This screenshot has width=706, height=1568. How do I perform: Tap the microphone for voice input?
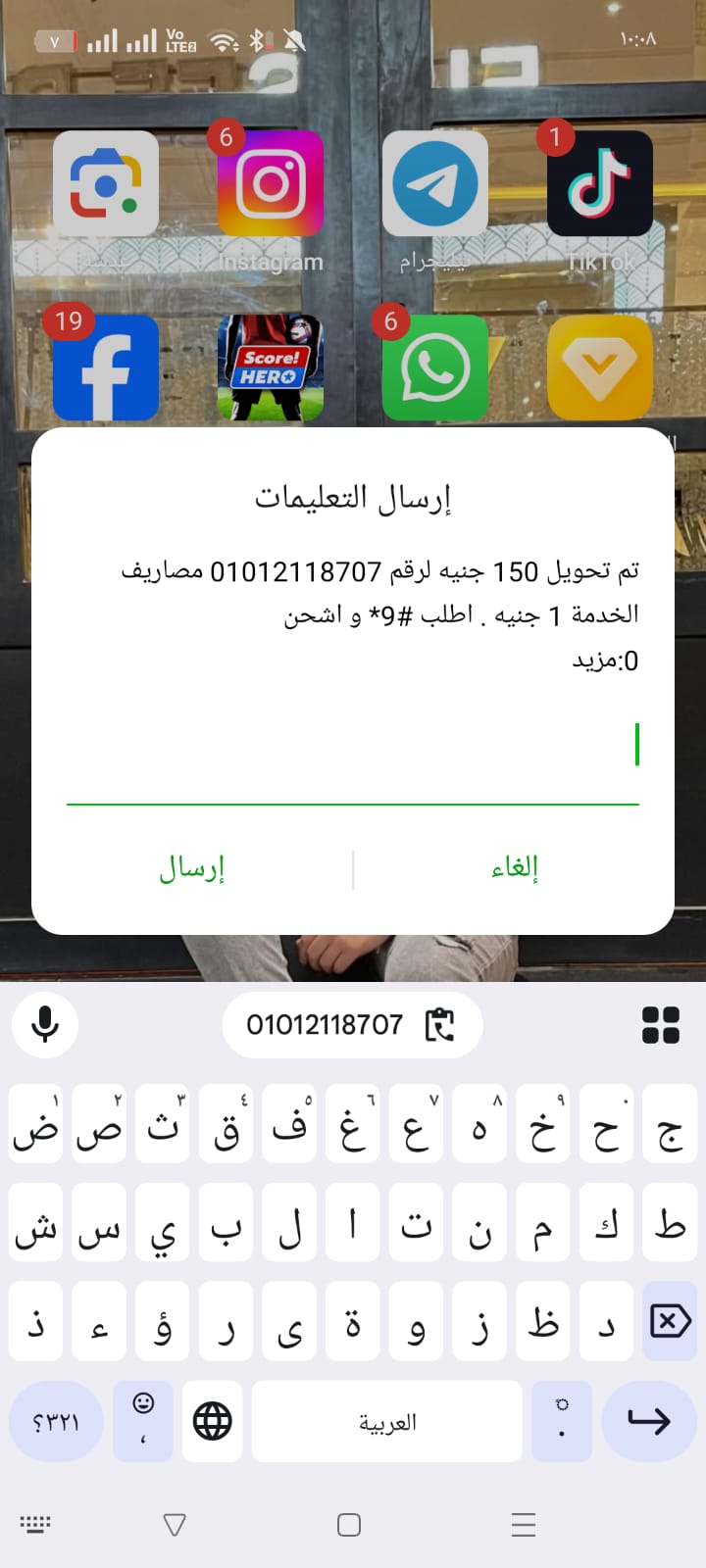point(43,1025)
